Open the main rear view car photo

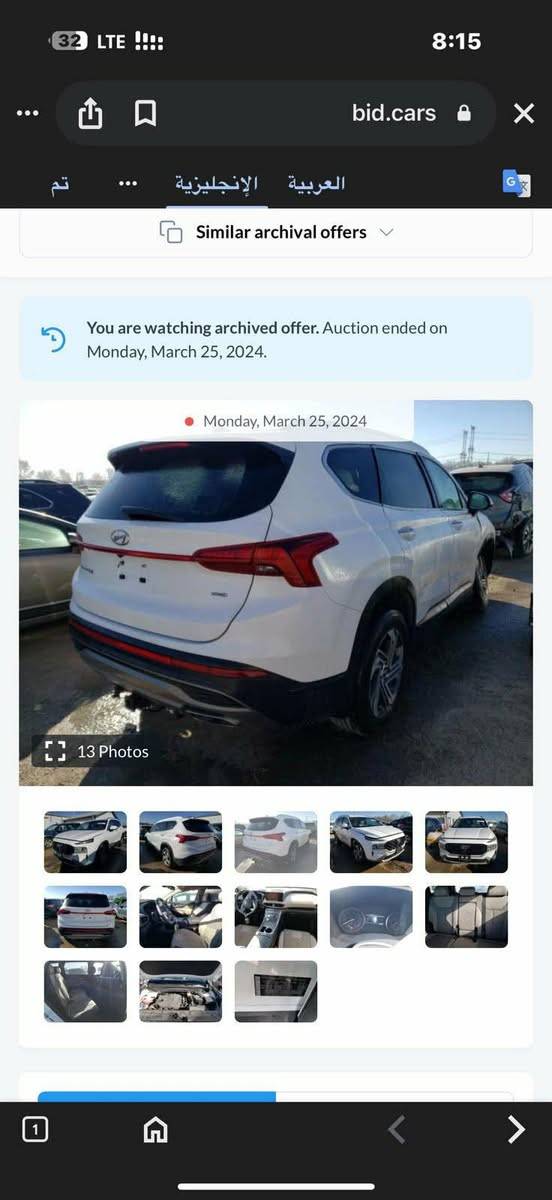[276, 593]
